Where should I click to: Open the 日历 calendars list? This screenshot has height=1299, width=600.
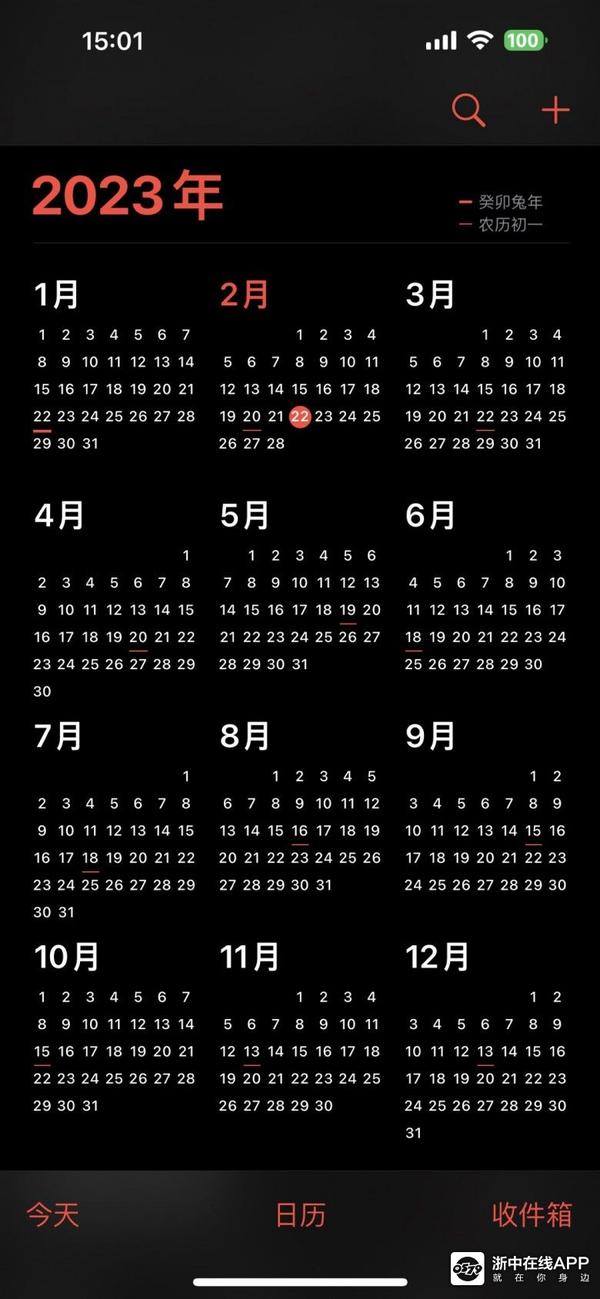(300, 1214)
